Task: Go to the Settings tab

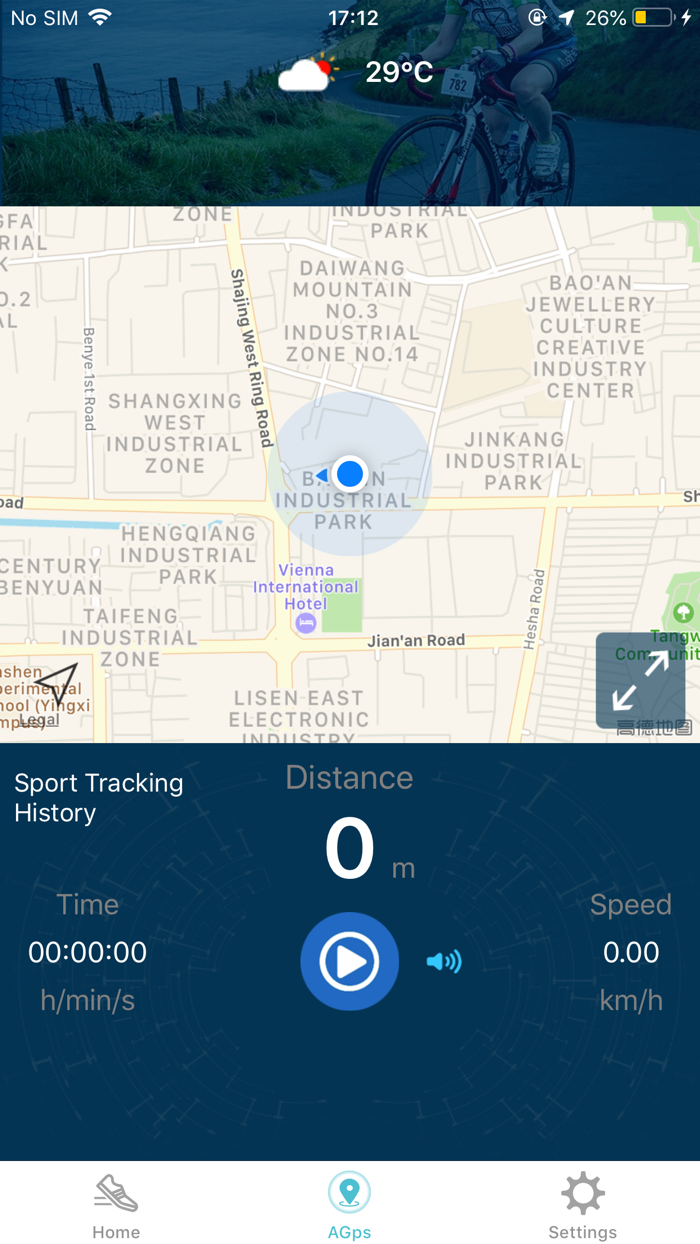Action: coord(582,1206)
